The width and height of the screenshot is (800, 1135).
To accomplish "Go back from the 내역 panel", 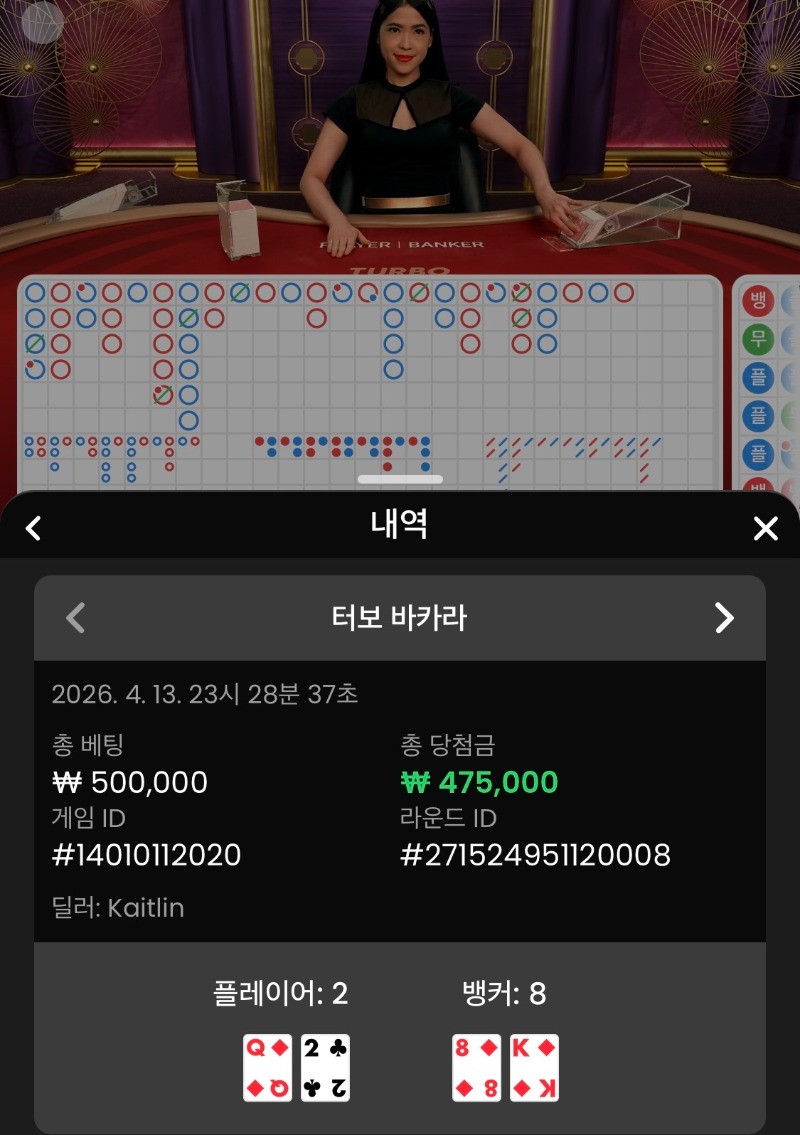I will (34, 528).
